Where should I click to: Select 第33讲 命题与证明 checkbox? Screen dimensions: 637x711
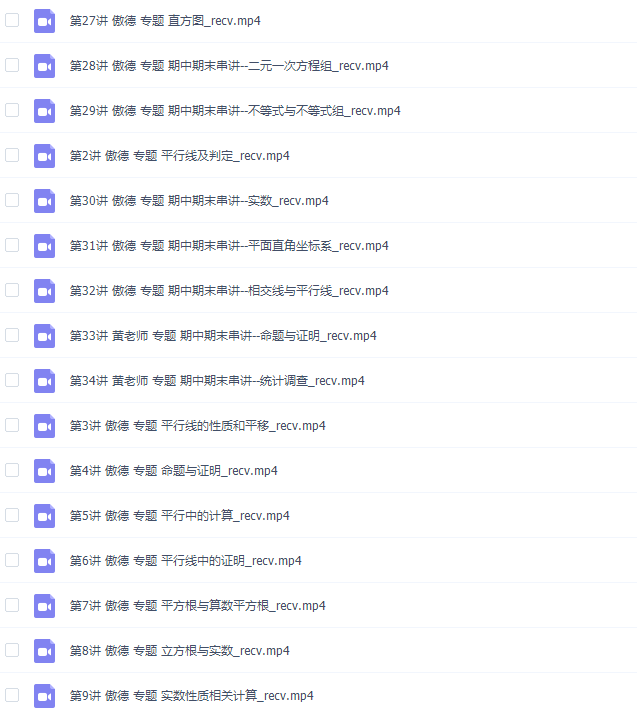coord(12,335)
